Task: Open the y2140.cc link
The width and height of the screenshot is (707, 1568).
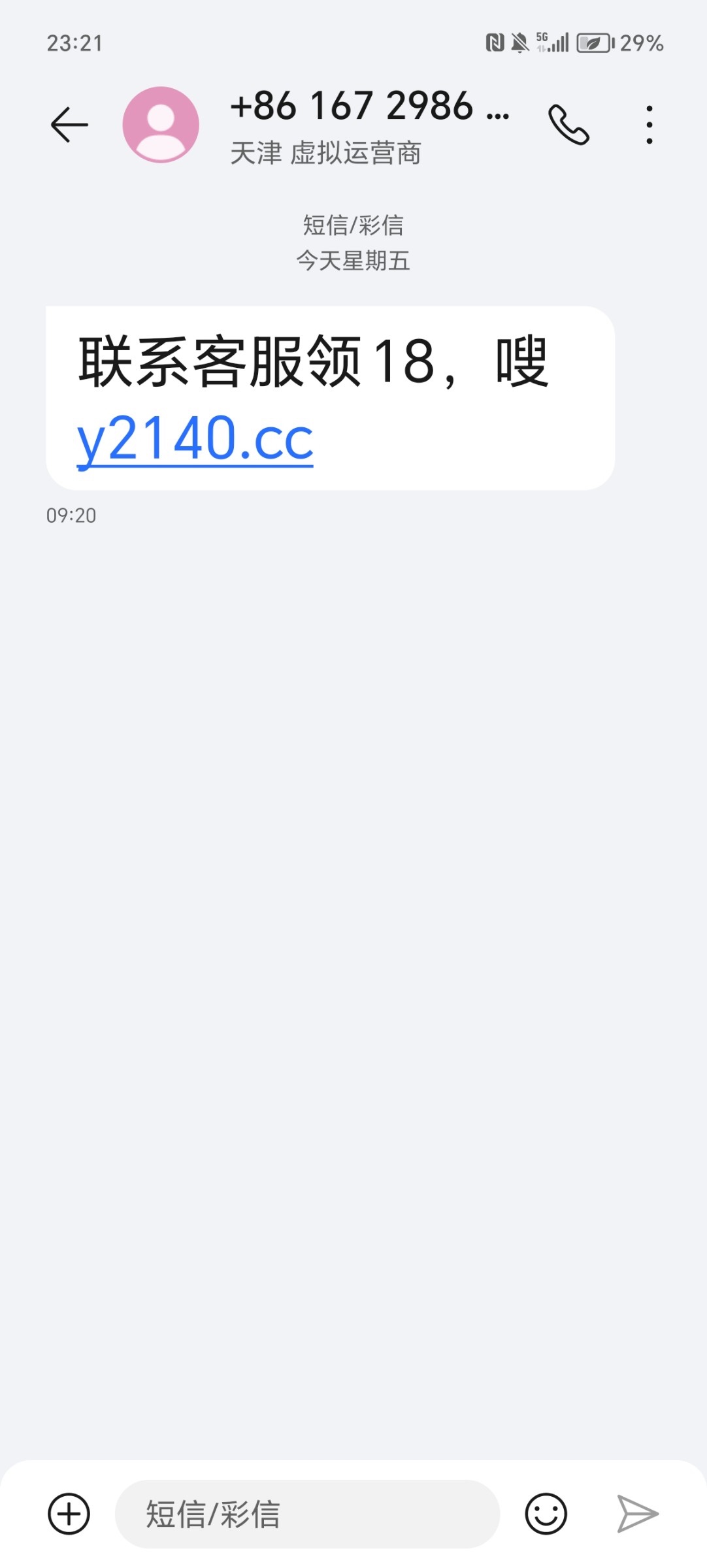Action: (x=195, y=439)
